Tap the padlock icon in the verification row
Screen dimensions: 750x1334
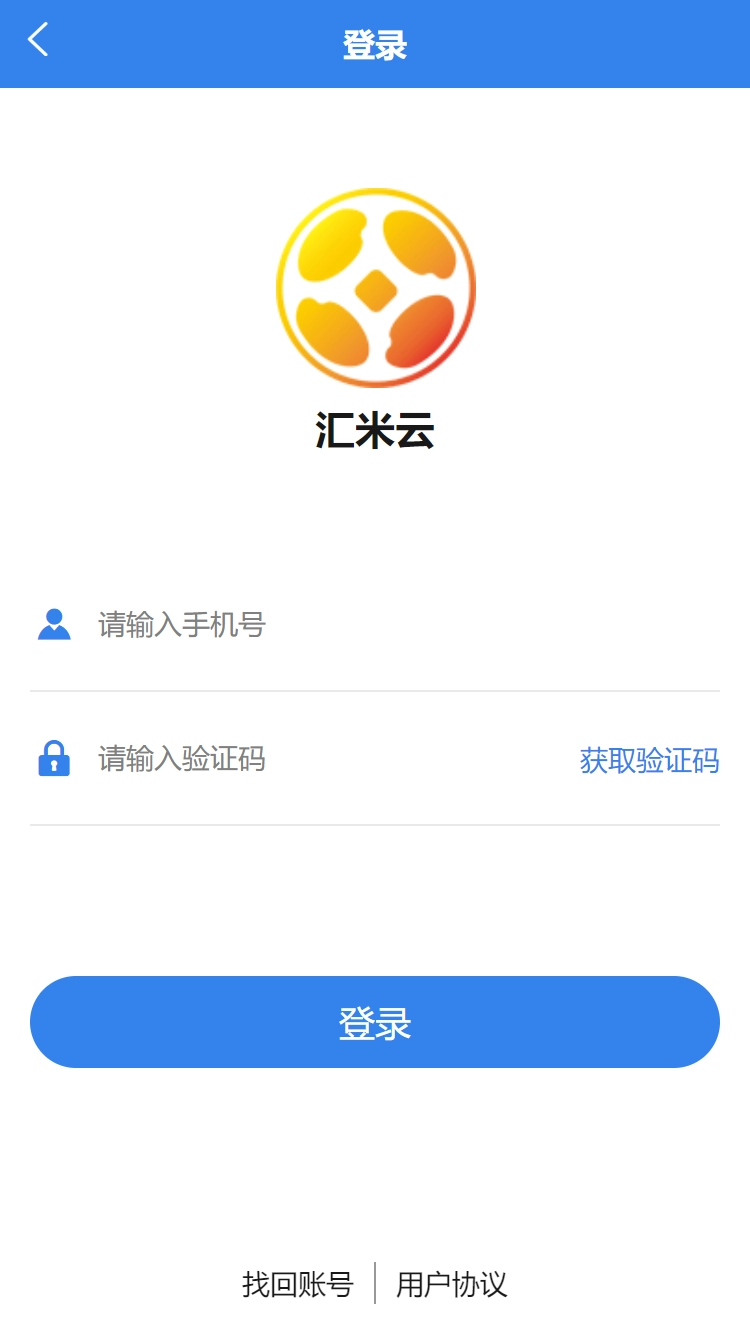(x=55, y=759)
